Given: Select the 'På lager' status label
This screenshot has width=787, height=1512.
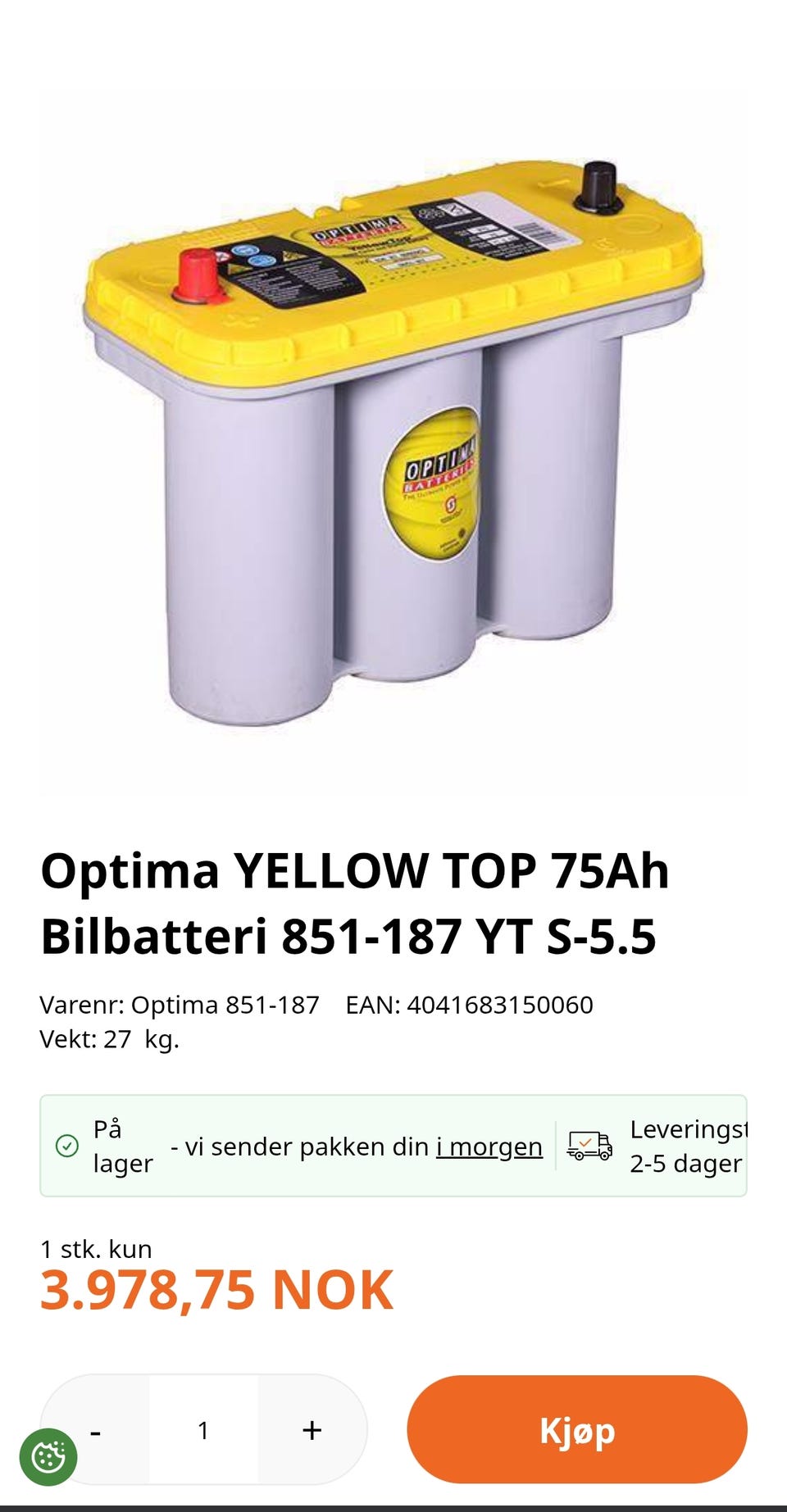Looking at the screenshot, I should (x=121, y=1147).
